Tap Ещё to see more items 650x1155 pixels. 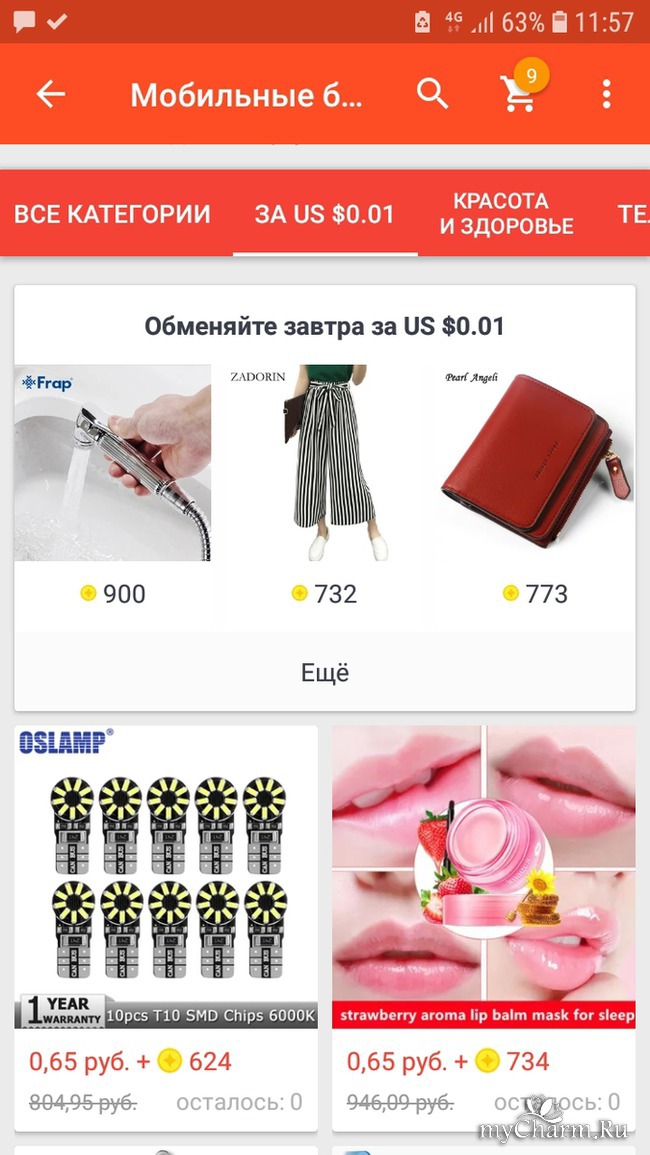pyautogui.click(x=325, y=672)
